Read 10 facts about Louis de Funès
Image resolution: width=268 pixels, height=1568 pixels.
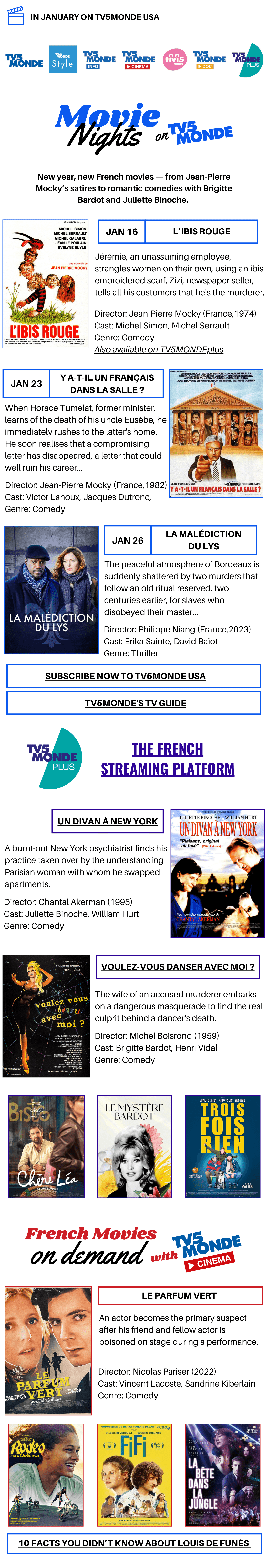click(x=134, y=1543)
